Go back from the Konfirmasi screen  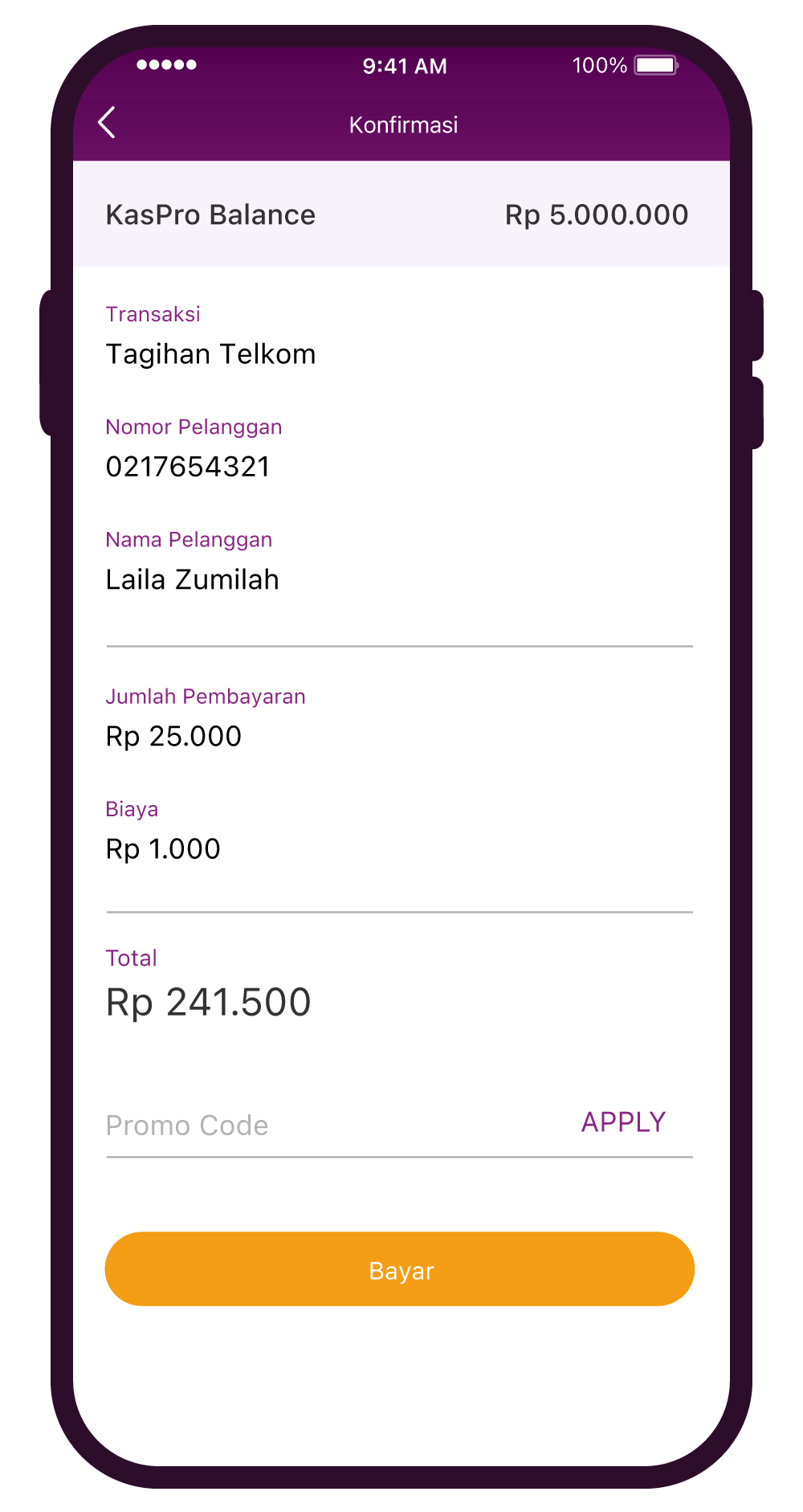pyautogui.click(x=107, y=123)
